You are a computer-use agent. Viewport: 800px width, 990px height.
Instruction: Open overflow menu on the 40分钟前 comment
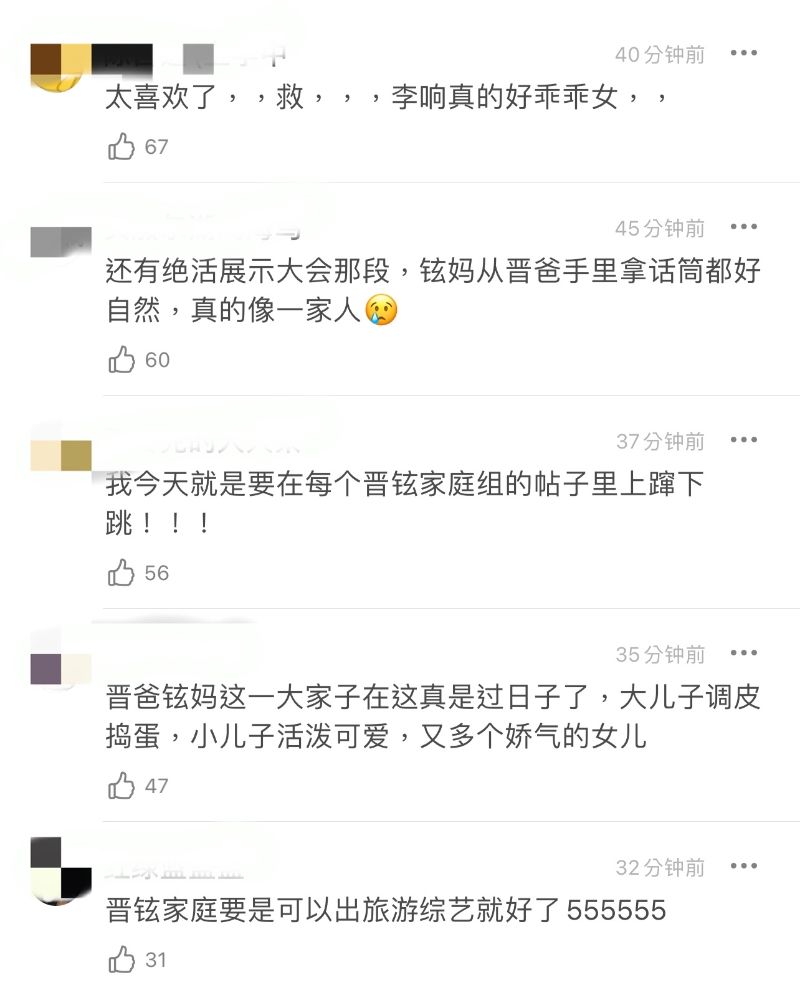pos(743,53)
